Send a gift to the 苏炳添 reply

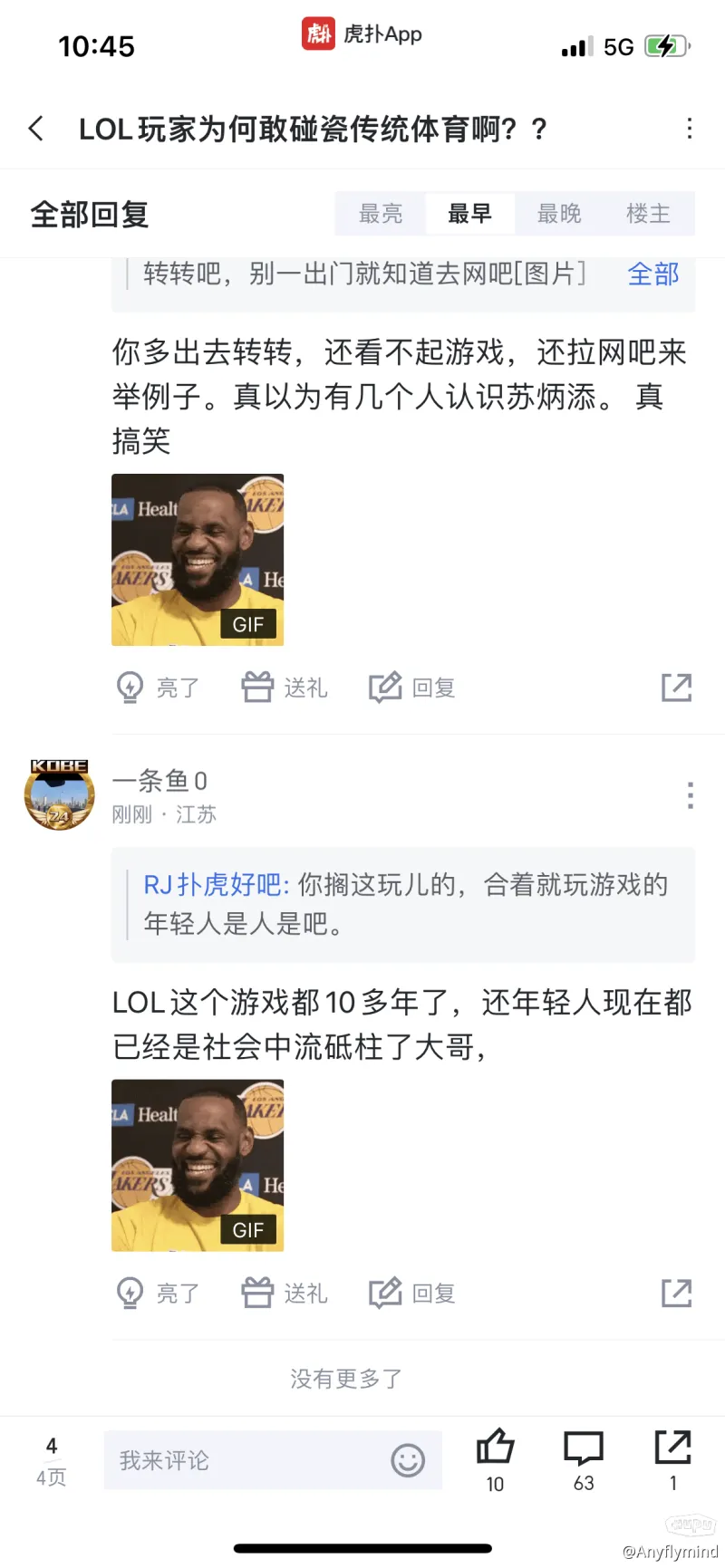click(x=285, y=688)
